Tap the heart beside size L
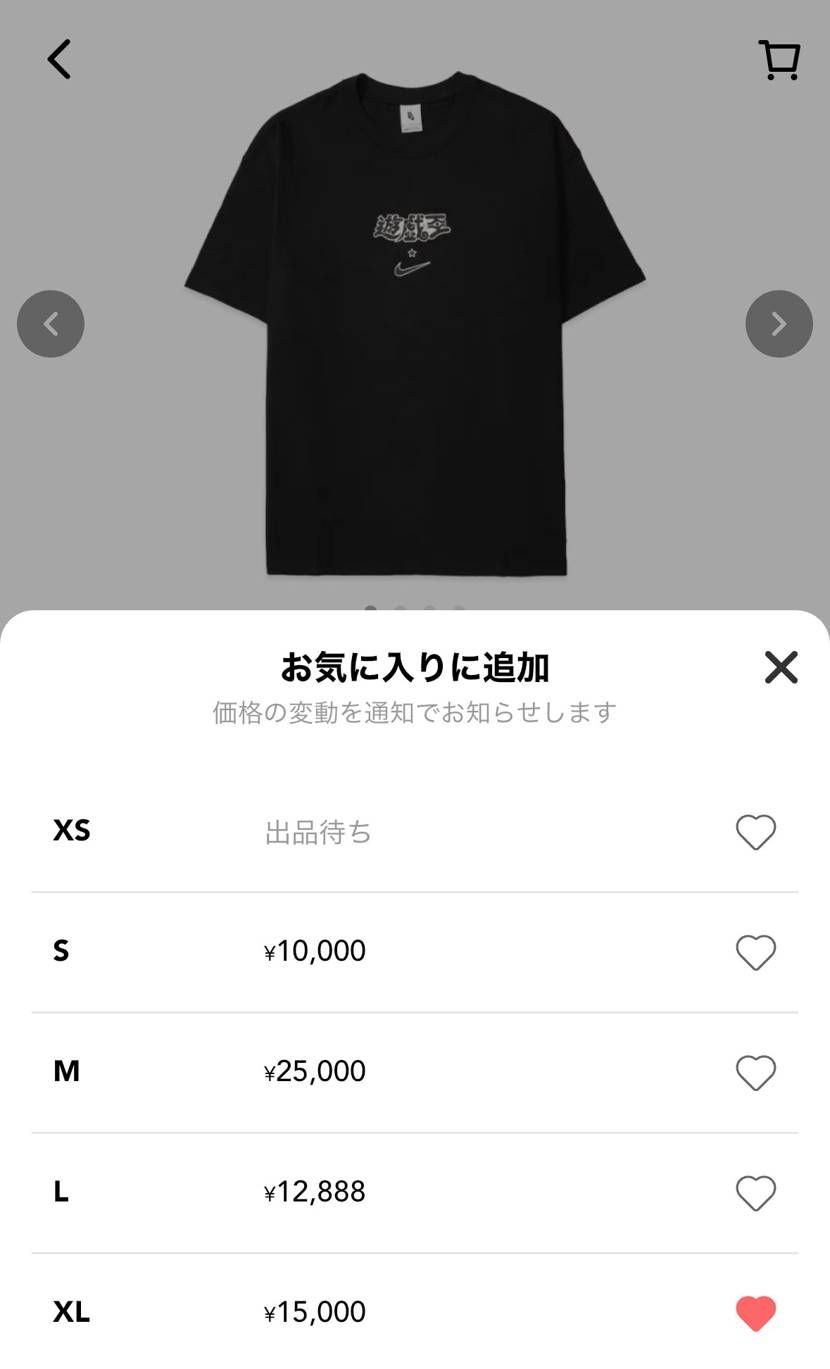 (756, 1193)
